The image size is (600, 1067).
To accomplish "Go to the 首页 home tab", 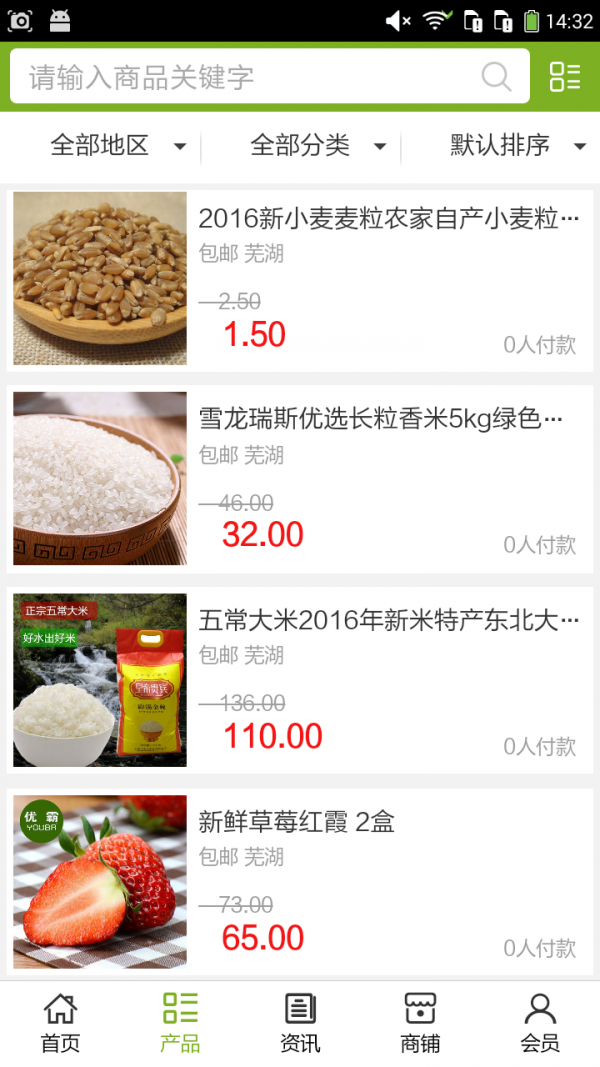I will click(x=60, y=1023).
